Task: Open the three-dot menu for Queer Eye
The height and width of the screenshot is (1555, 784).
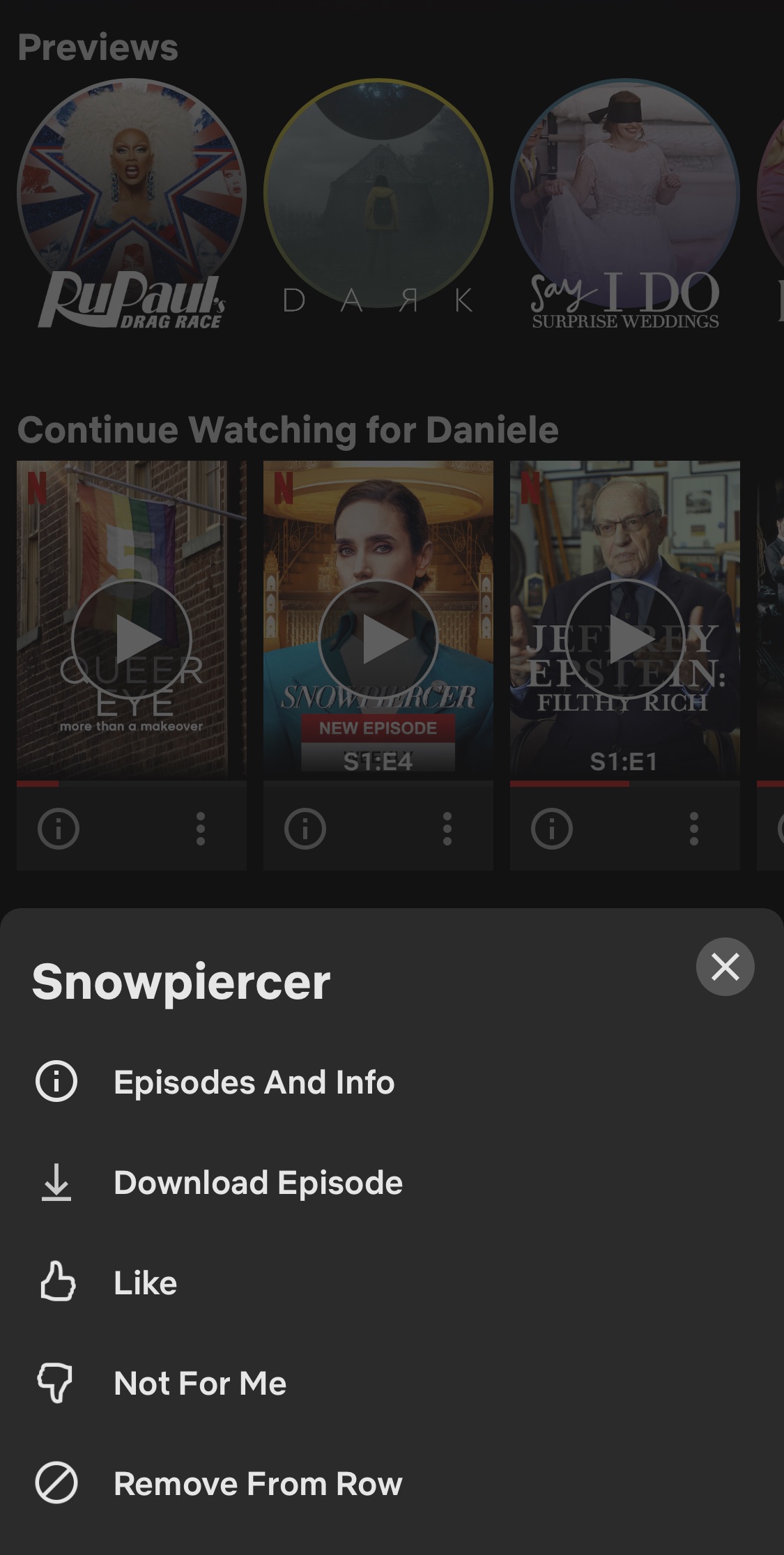Action: (200, 829)
